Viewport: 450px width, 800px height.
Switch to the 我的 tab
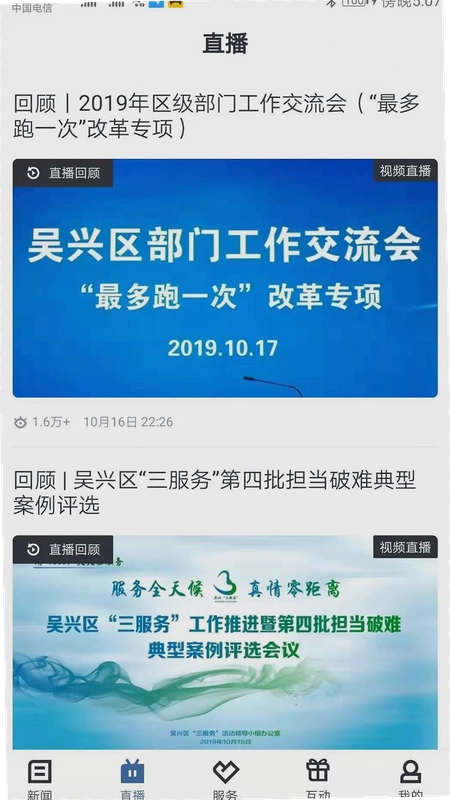(x=411, y=779)
